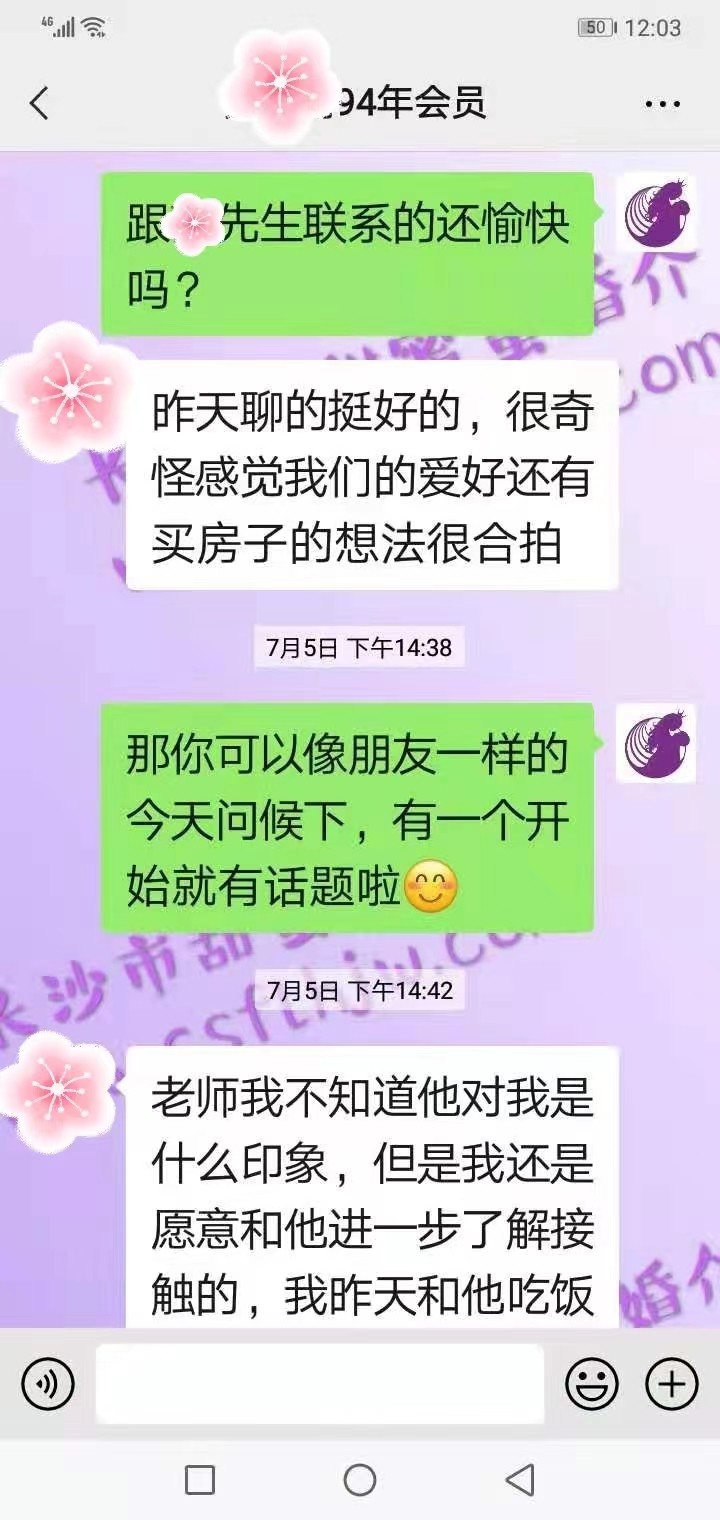The image size is (720, 1520).
Task: Go back from the chat
Action: [x=39, y=103]
